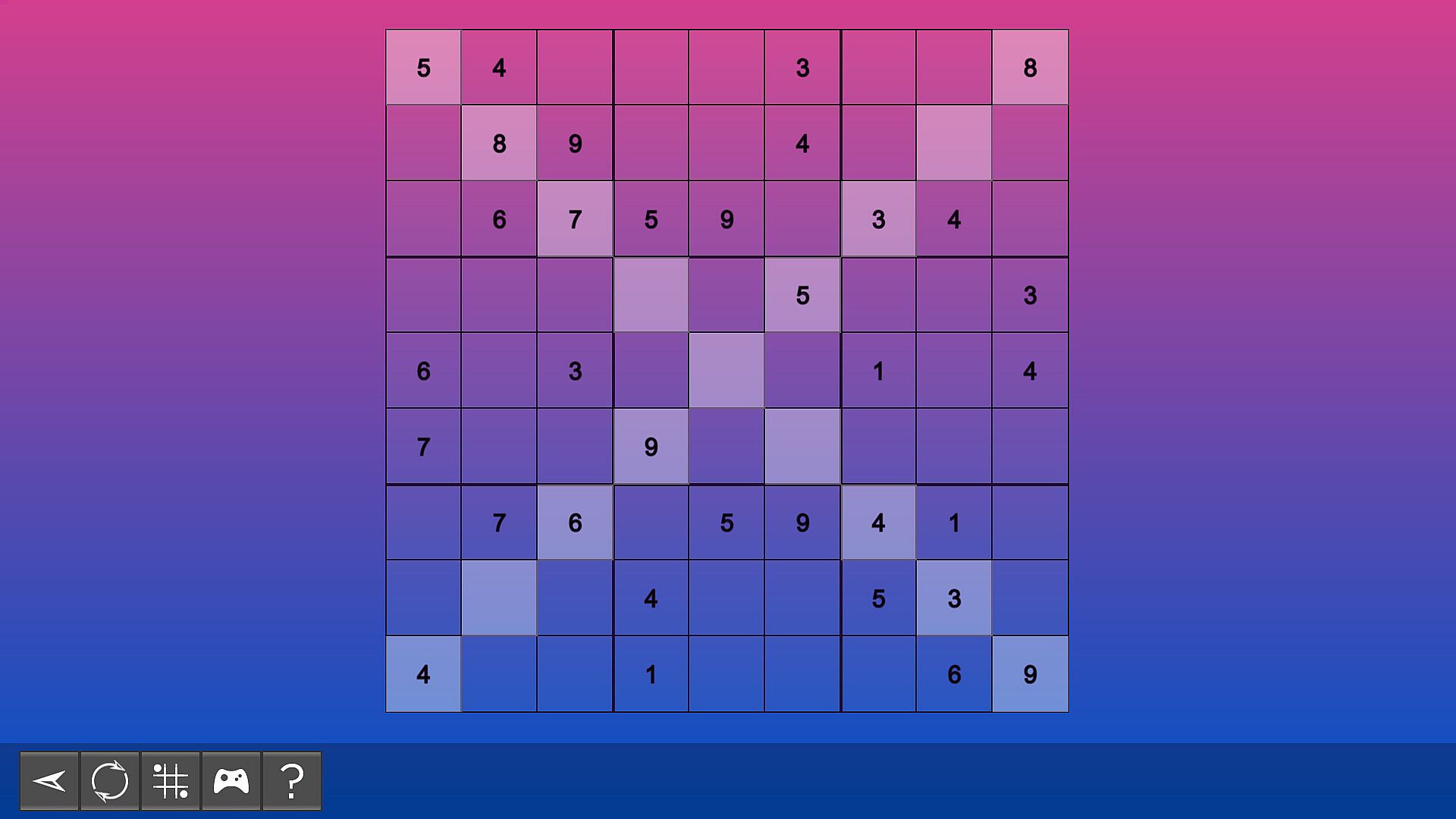Open the grid options icon
The height and width of the screenshot is (819, 1456).
(x=171, y=781)
